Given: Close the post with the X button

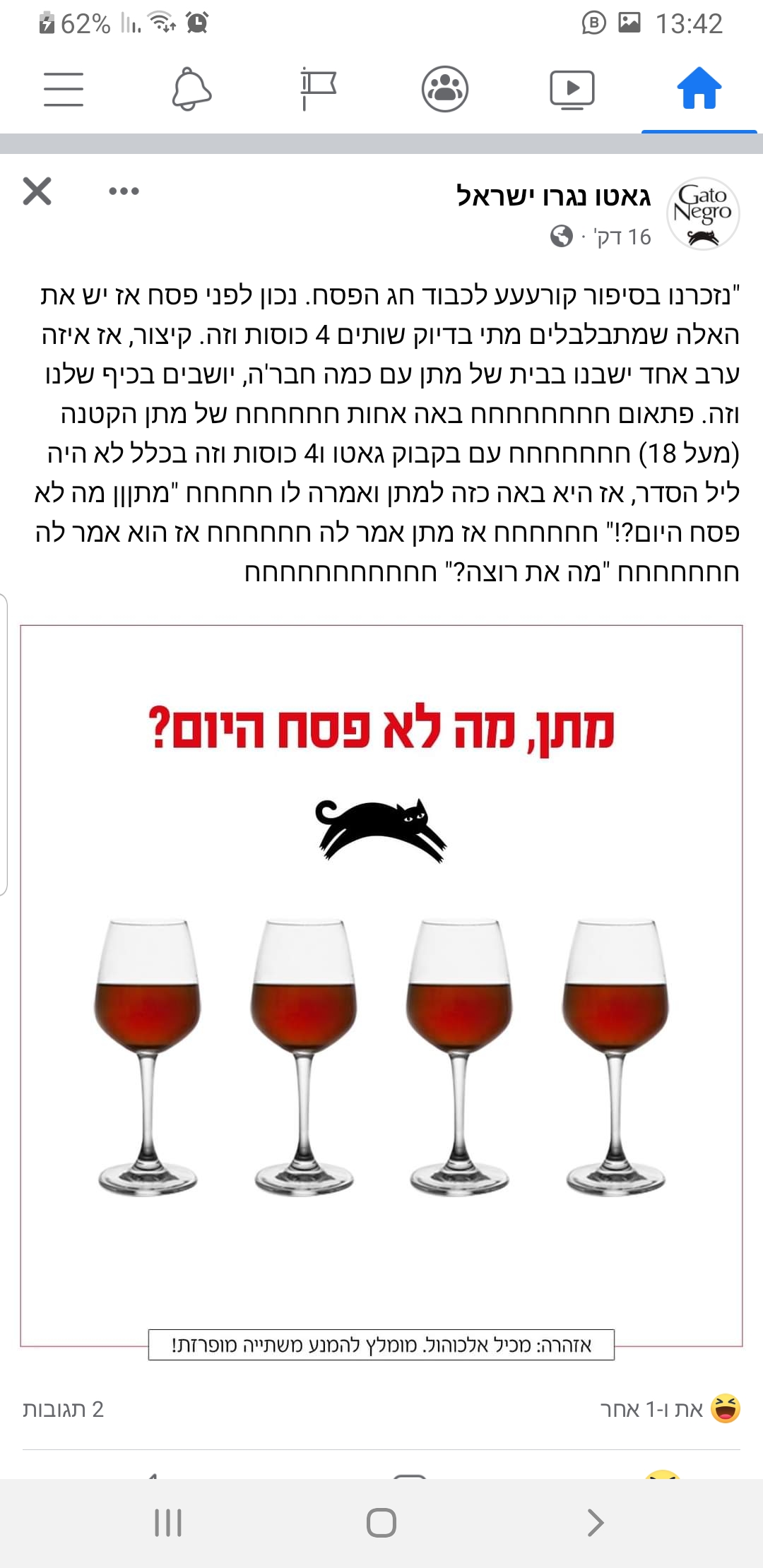Looking at the screenshot, I should click(38, 191).
